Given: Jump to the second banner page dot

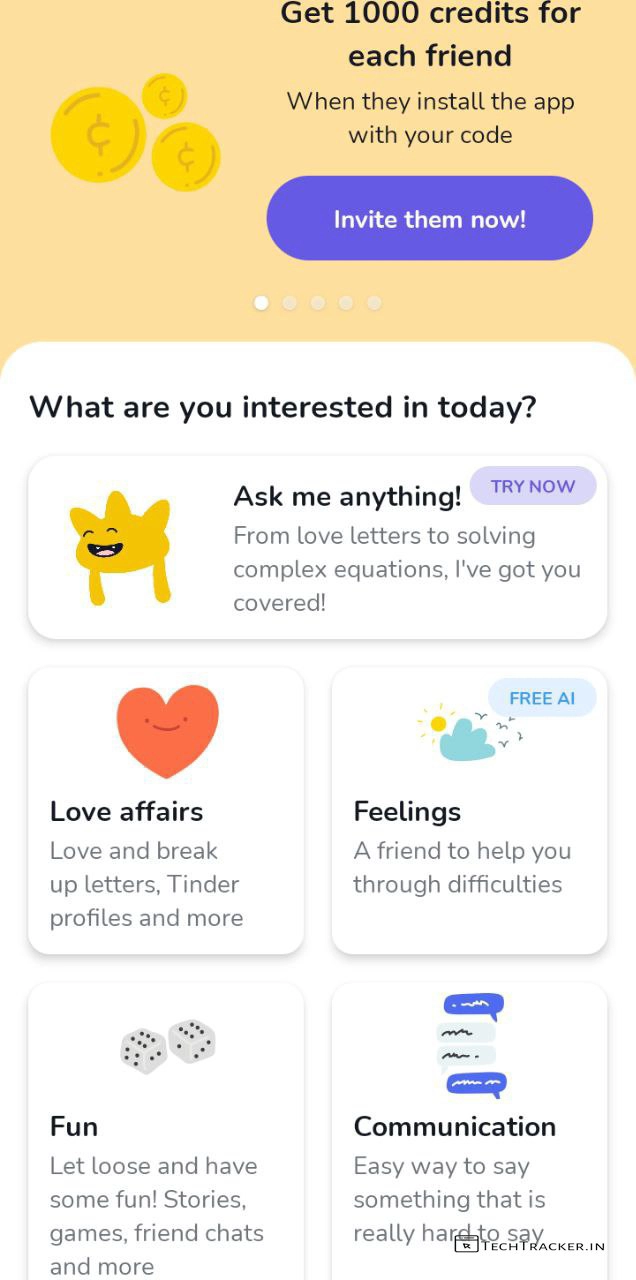Looking at the screenshot, I should (290, 303).
